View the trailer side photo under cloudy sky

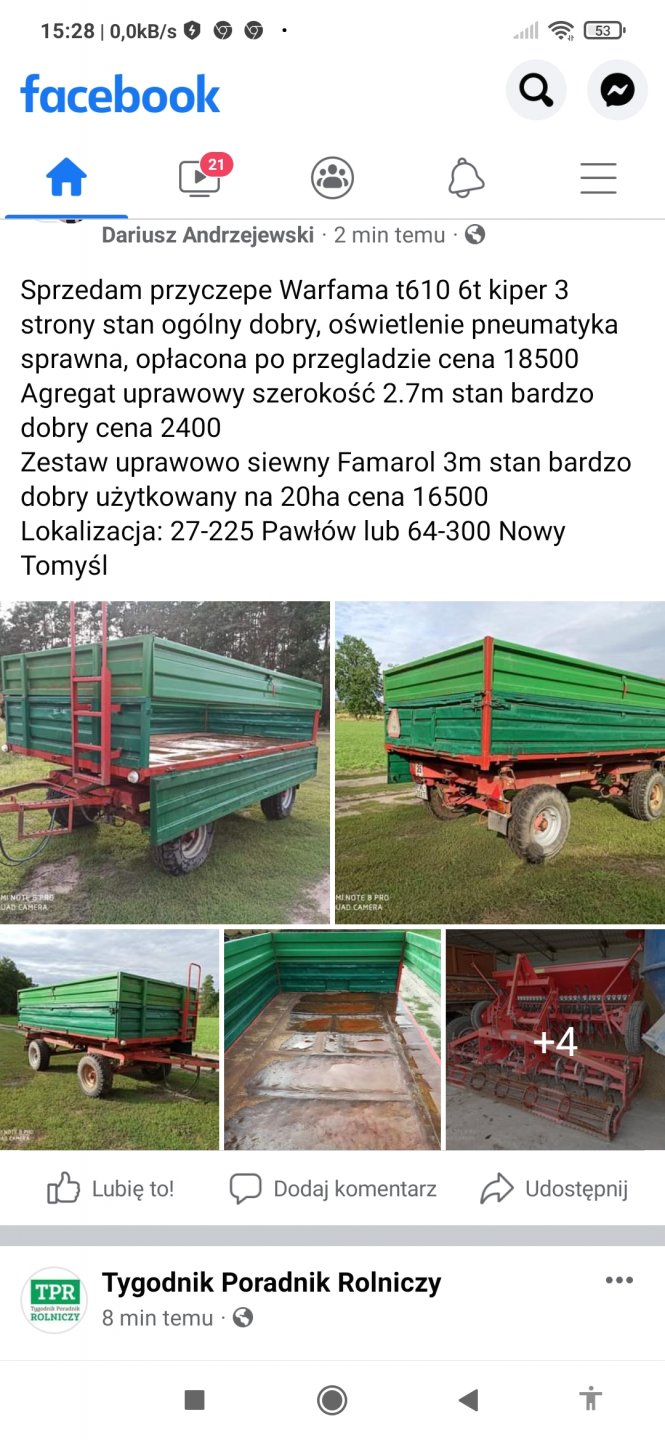[500, 761]
